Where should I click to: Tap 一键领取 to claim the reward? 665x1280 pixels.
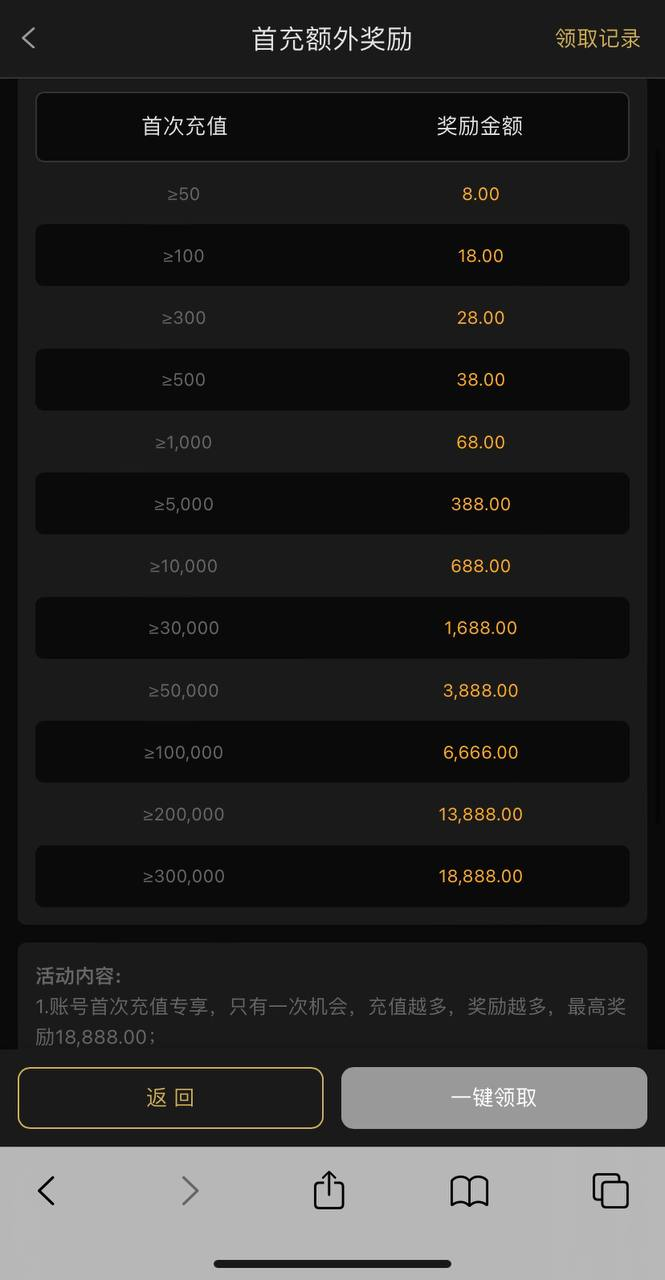click(x=494, y=1097)
